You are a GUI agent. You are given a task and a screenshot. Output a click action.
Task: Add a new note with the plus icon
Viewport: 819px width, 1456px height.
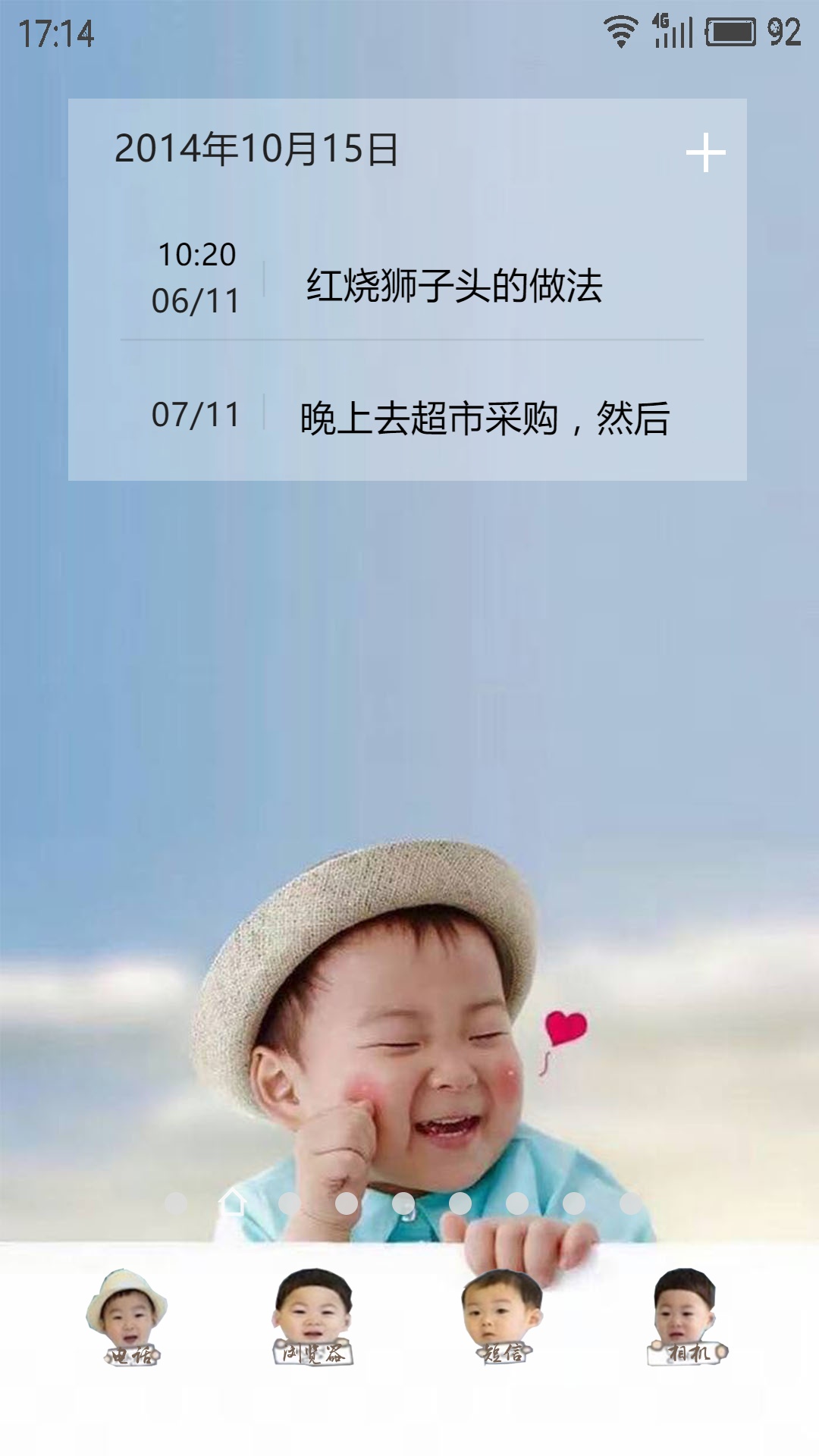pos(705,152)
